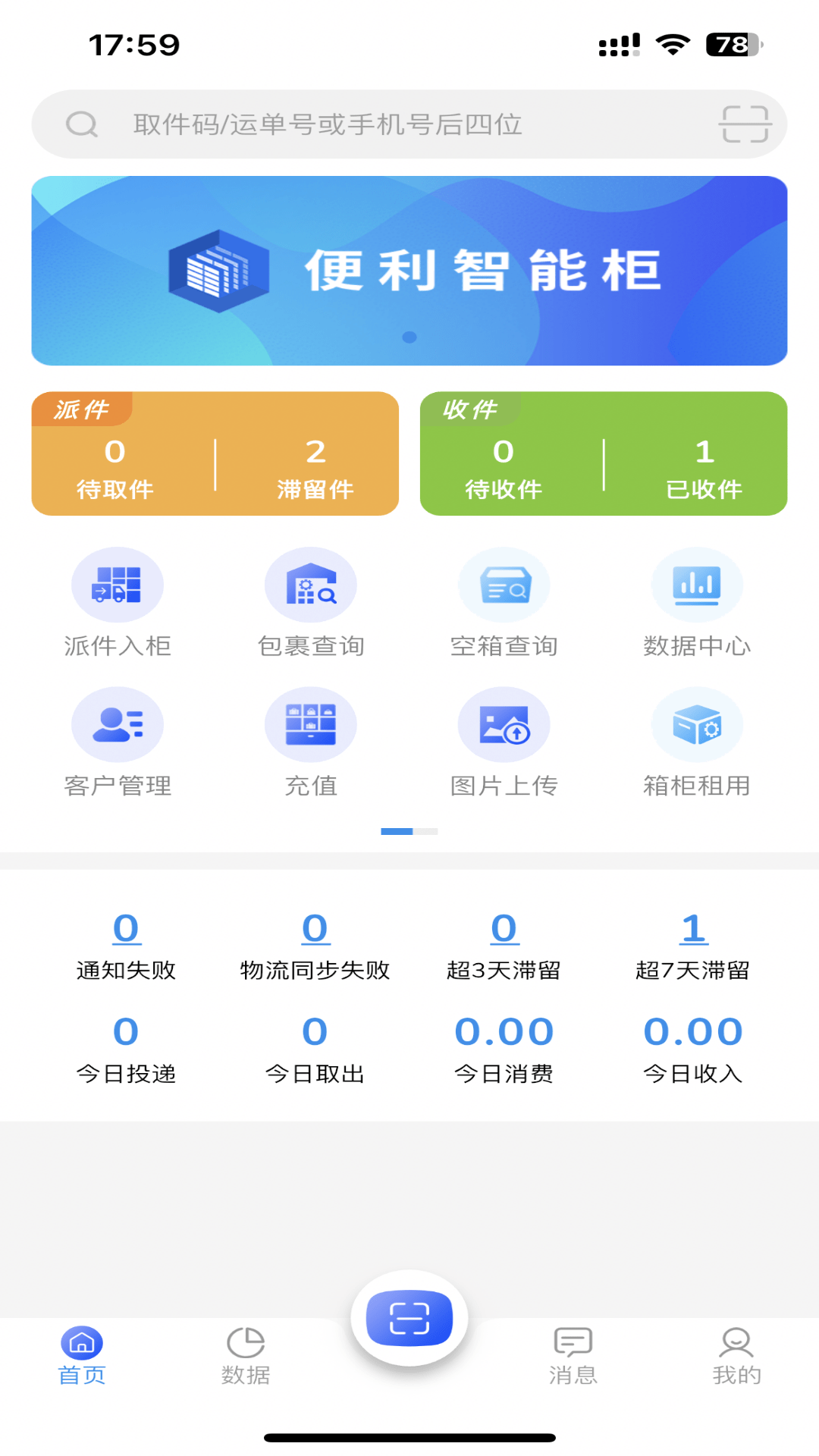The height and width of the screenshot is (1456, 819).
Task: Tap the page indicator below the icon grid
Action: click(x=409, y=831)
